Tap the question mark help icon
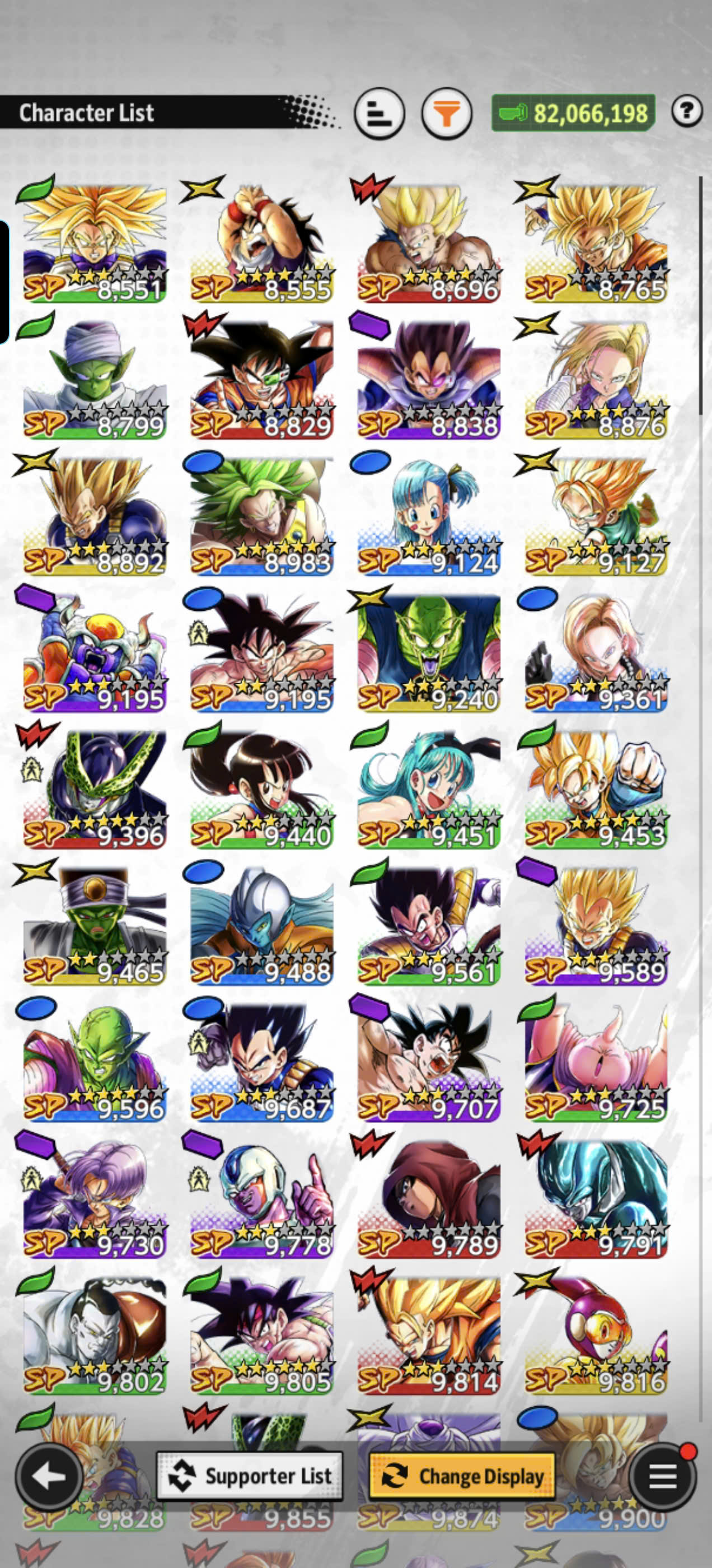The image size is (712, 1568). (x=687, y=111)
